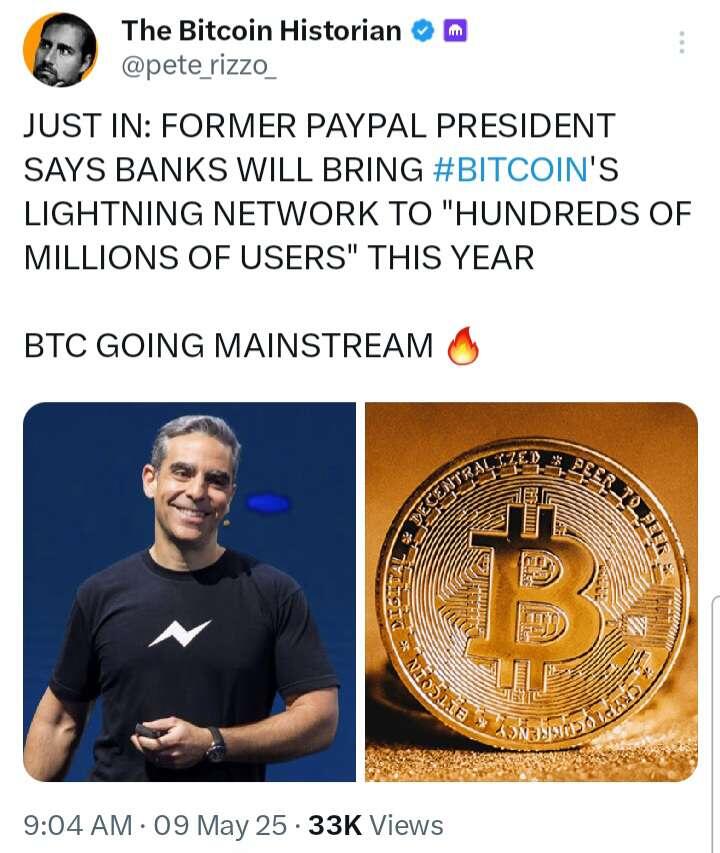The height and width of the screenshot is (853, 720).
Task: Open the #BITCOIN hashtag link
Action: click(510, 170)
